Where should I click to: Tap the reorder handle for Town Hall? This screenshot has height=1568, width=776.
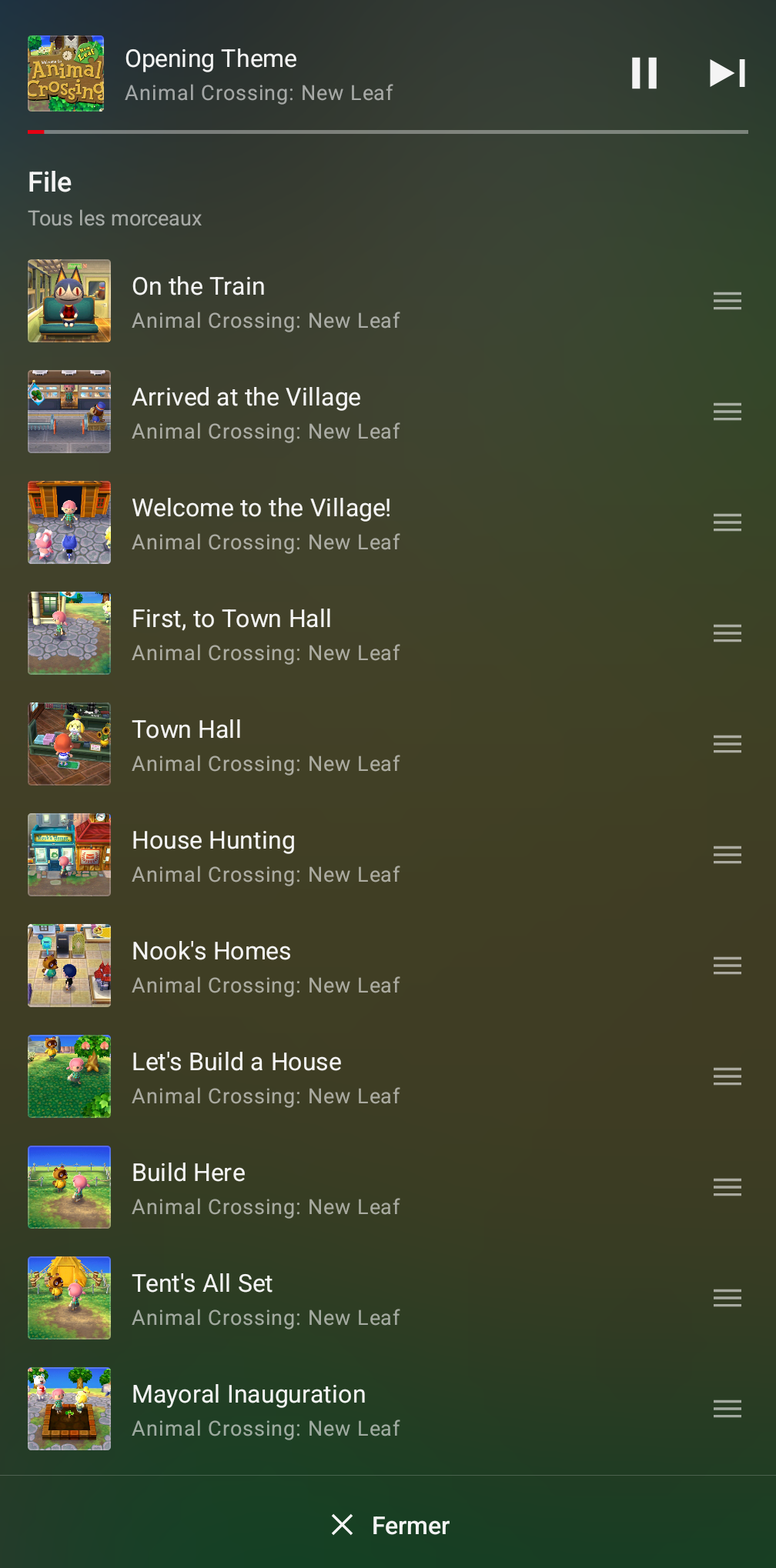coord(727,744)
